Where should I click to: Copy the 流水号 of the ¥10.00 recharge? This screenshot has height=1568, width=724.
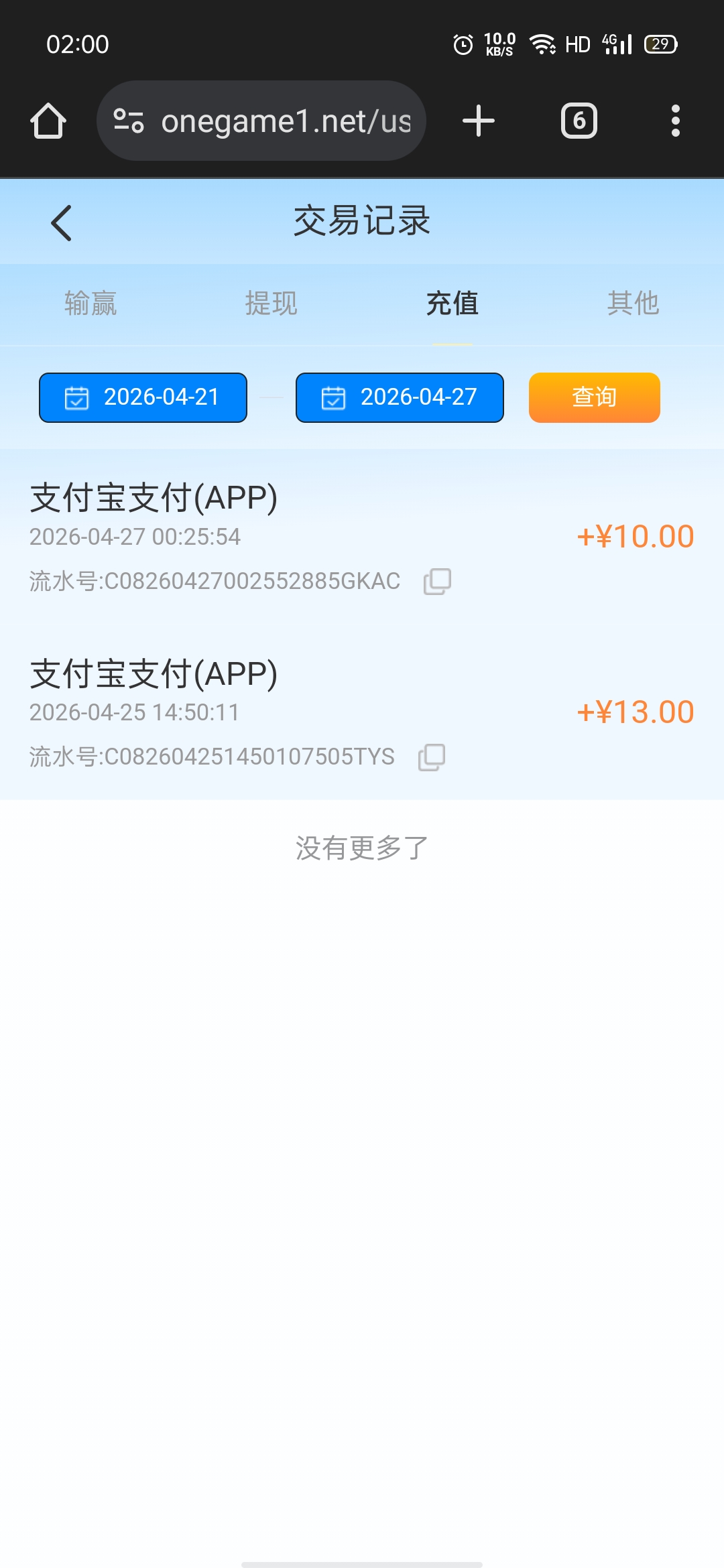[437, 582]
